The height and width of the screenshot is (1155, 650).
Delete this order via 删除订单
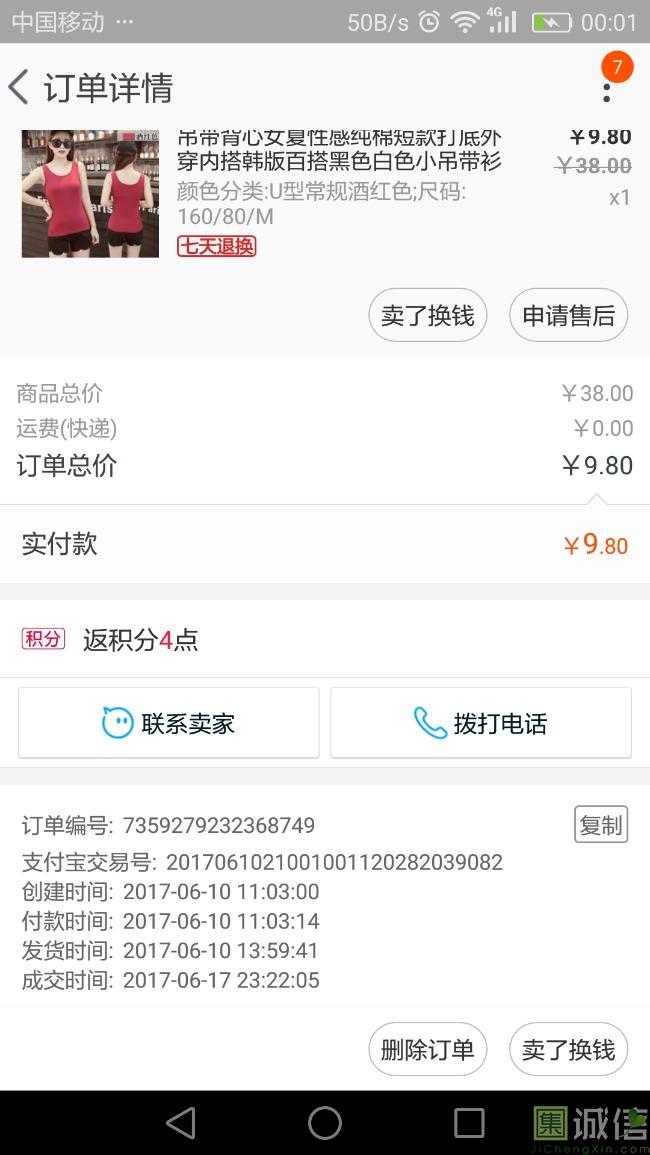[x=427, y=1049]
